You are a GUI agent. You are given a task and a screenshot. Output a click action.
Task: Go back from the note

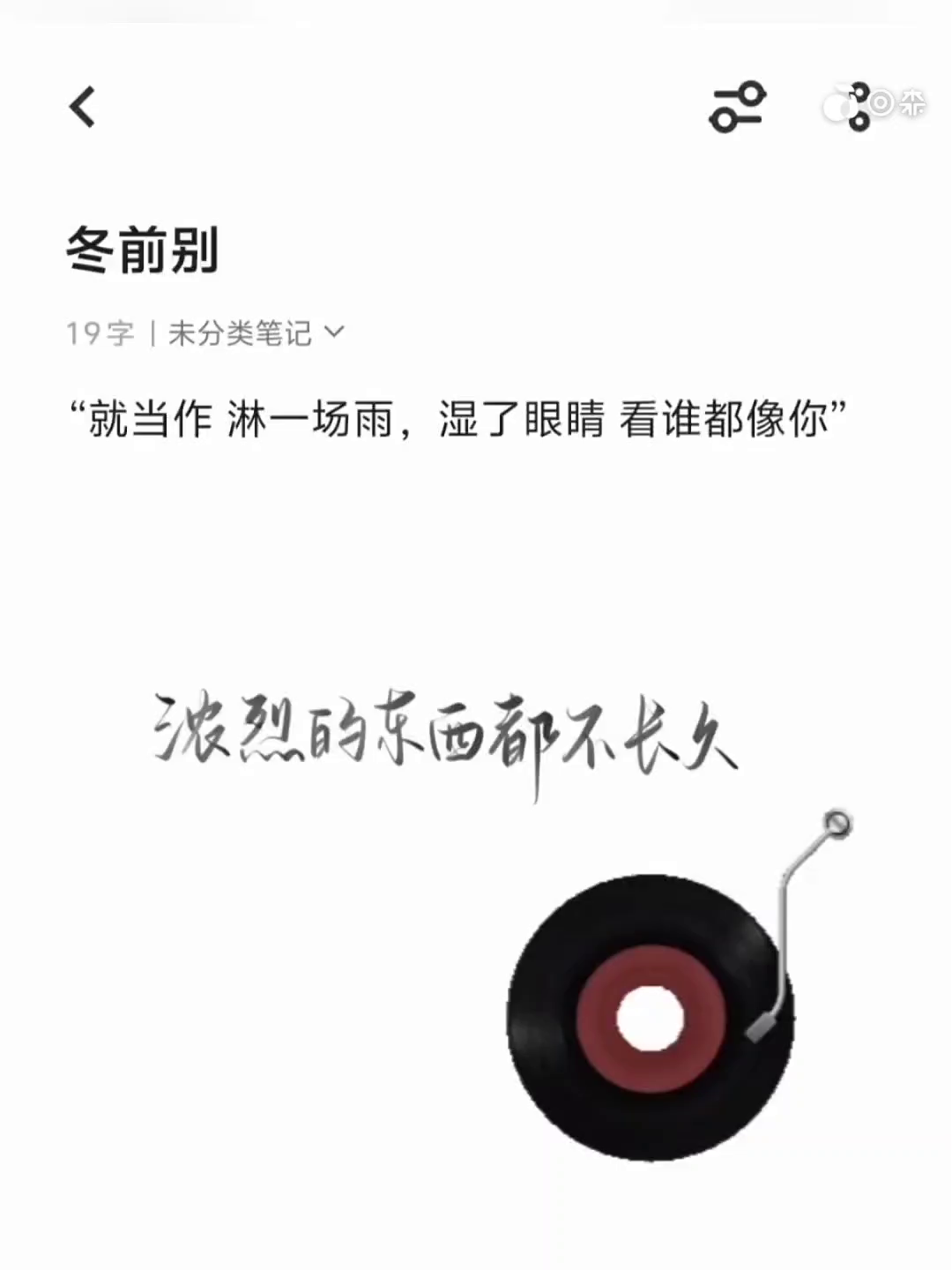(x=83, y=108)
